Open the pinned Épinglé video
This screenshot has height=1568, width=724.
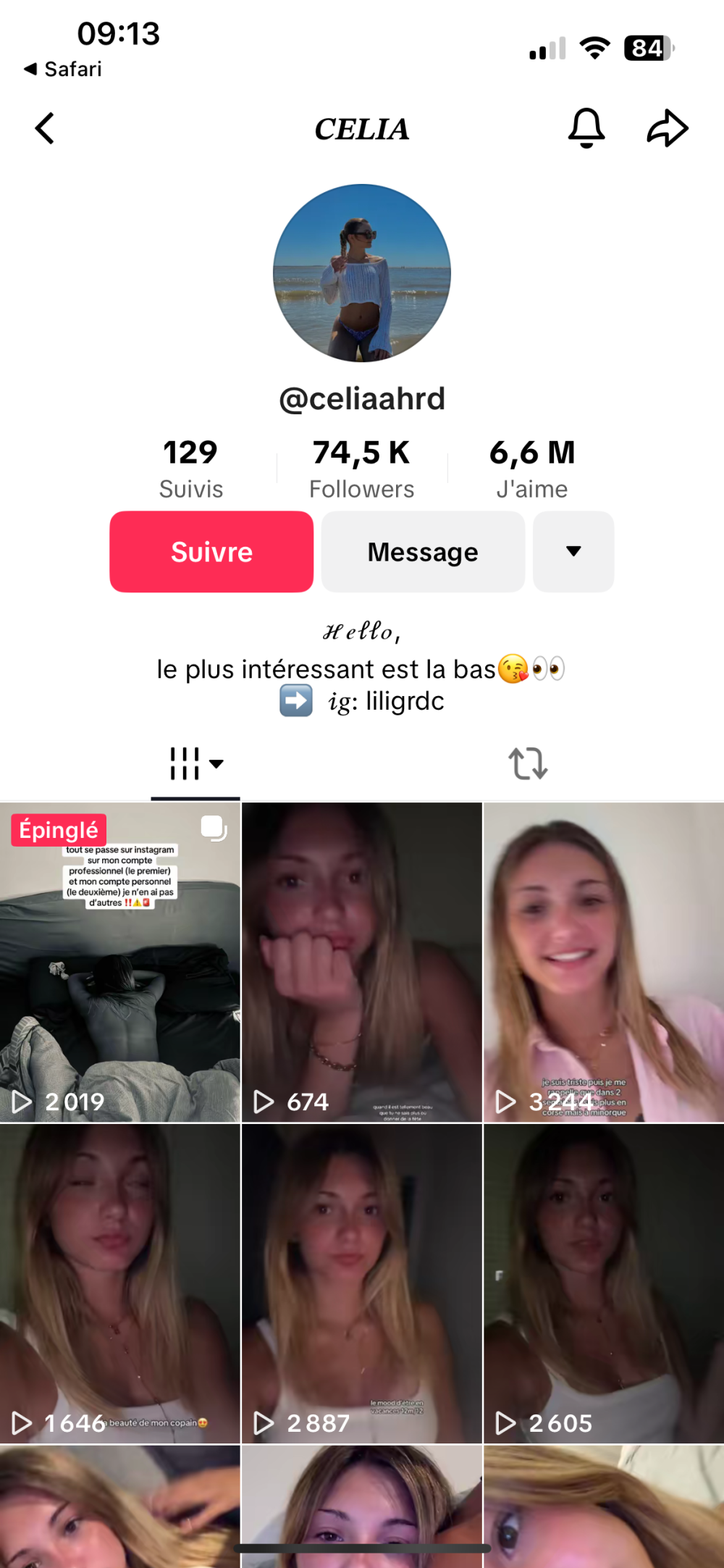pyautogui.click(x=120, y=963)
